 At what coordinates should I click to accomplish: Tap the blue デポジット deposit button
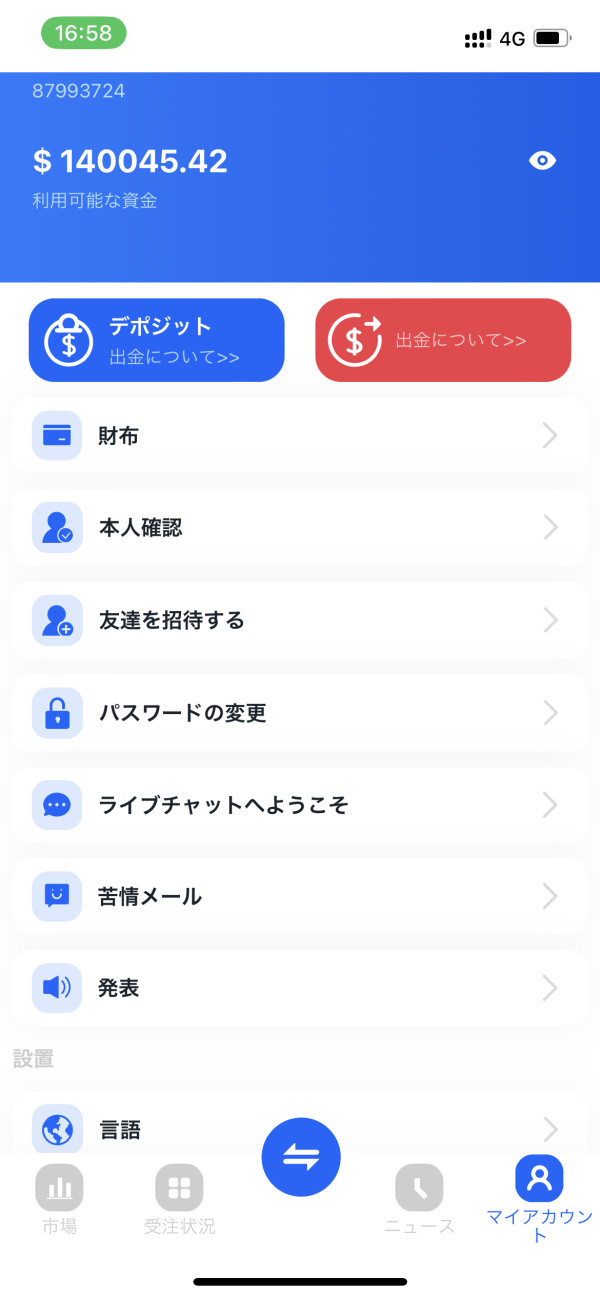pos(156,340)
